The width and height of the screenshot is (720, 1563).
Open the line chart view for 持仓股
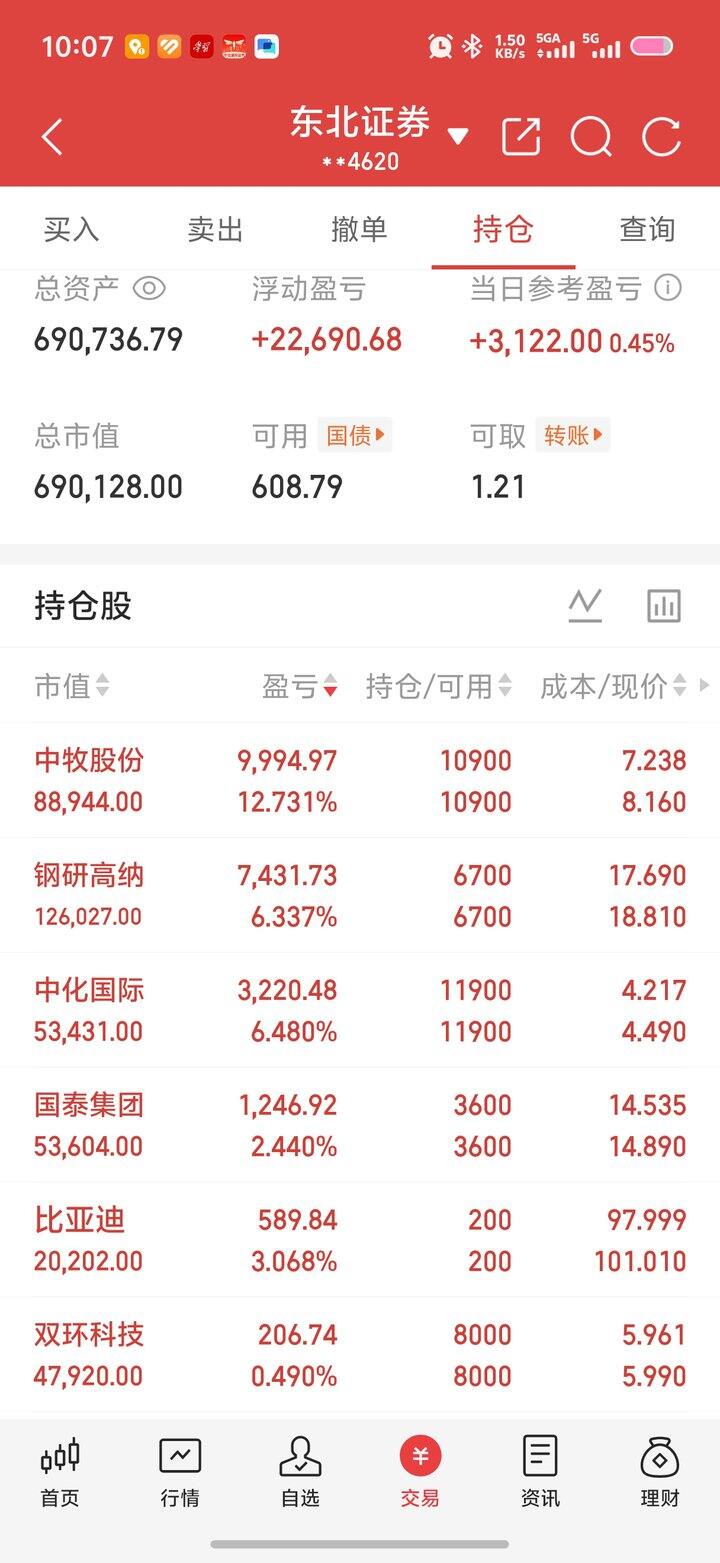coord(586,605)
